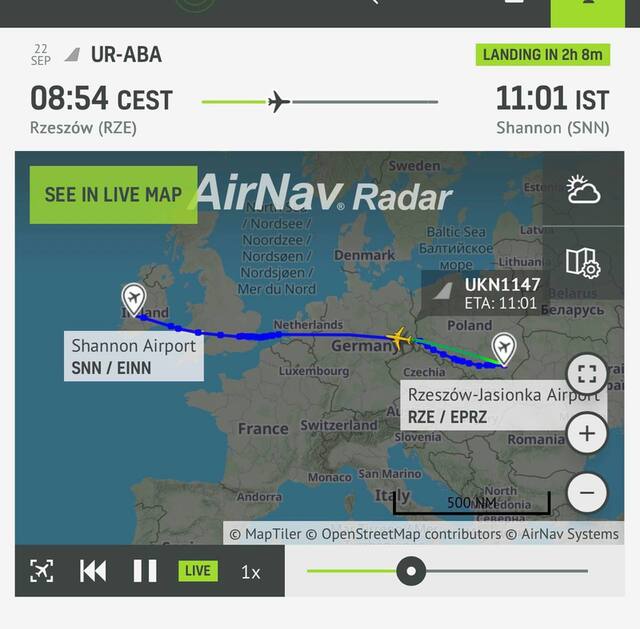Rewind playback to start
The height and width of the screenshot is (629, 640).
(x=93, y=571)
